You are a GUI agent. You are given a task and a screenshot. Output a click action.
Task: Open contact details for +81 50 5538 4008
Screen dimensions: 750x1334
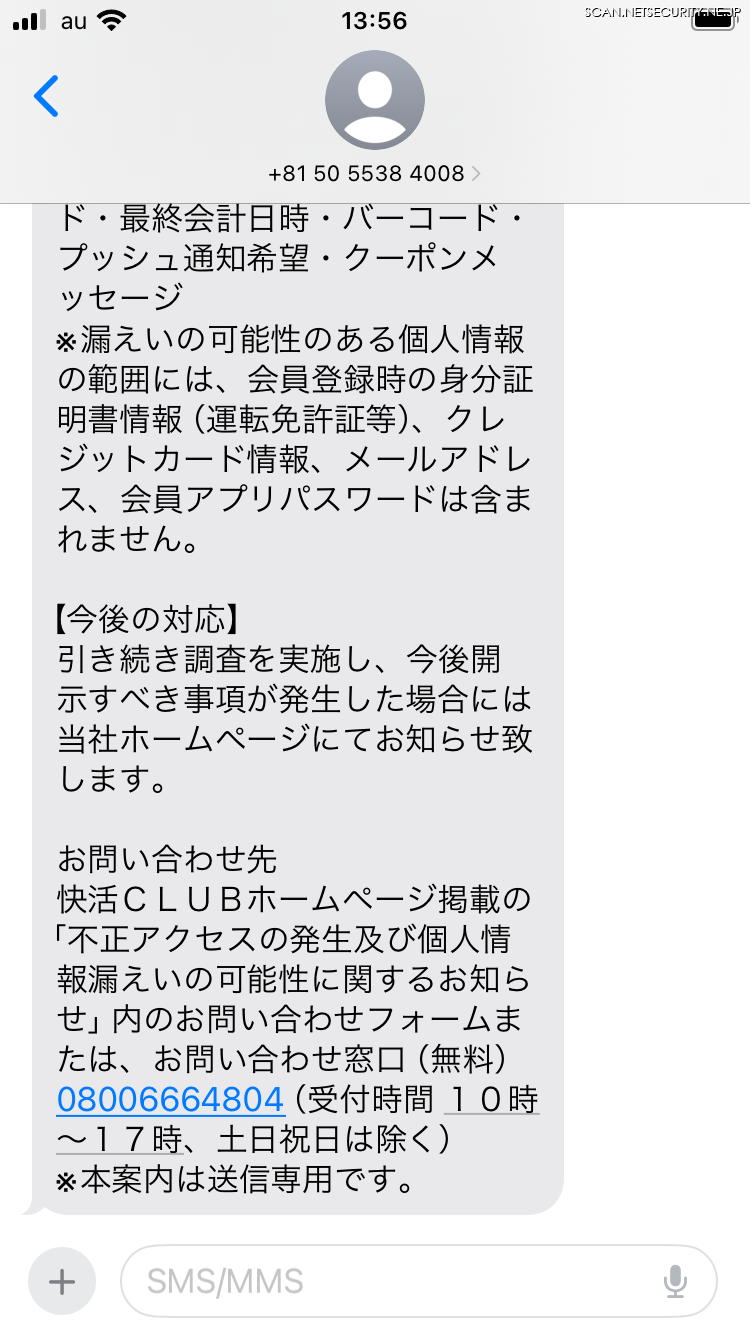[375, 173]
